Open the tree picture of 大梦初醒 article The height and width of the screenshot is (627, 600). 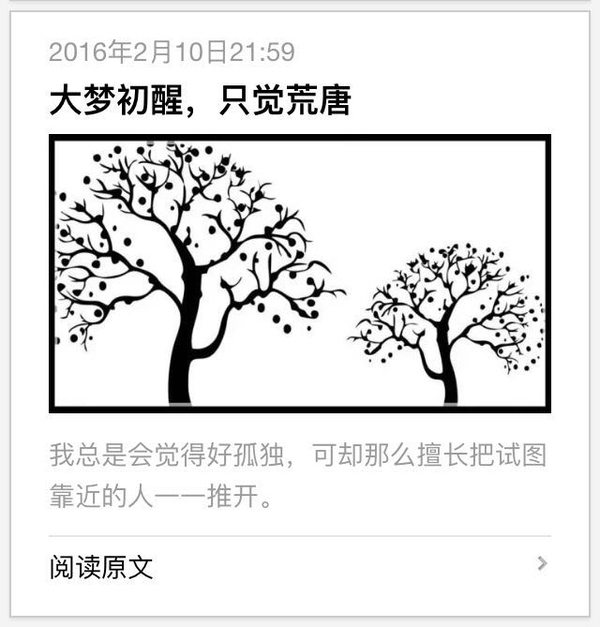pos(299,273)
